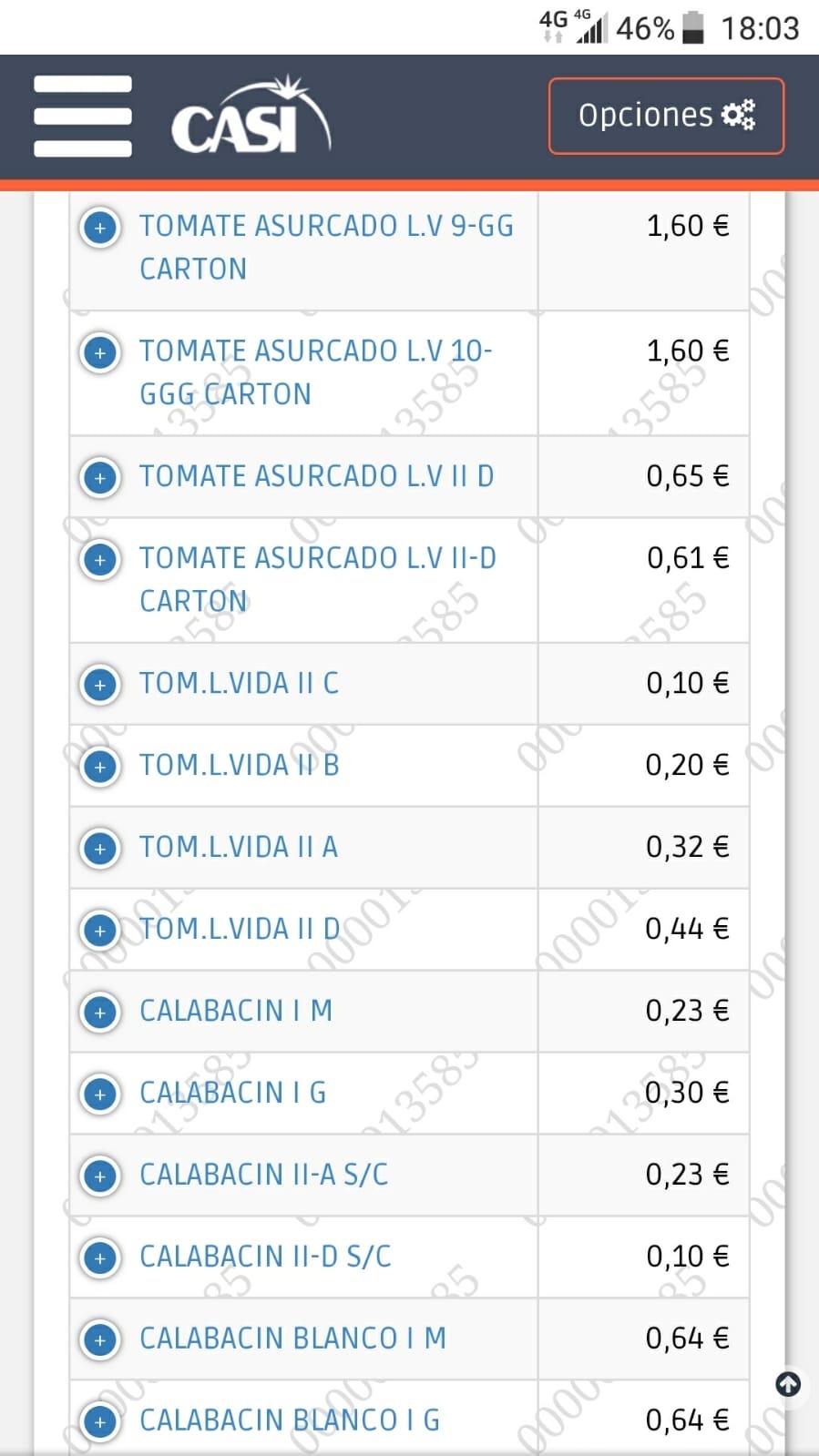
Task: Open the hamburger navigation menu
Action: [83, 117]
